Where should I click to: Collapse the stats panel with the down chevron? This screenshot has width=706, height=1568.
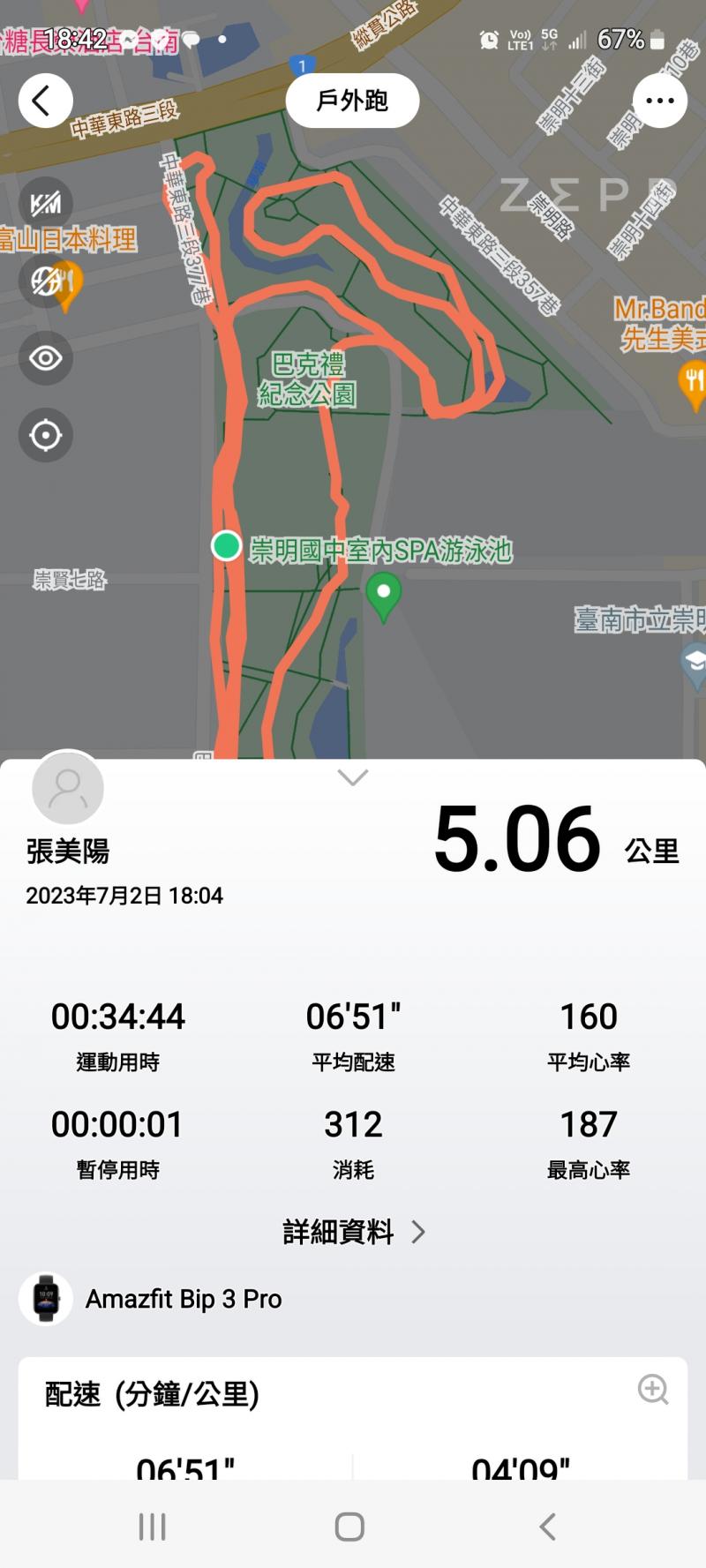pos(353,777)
